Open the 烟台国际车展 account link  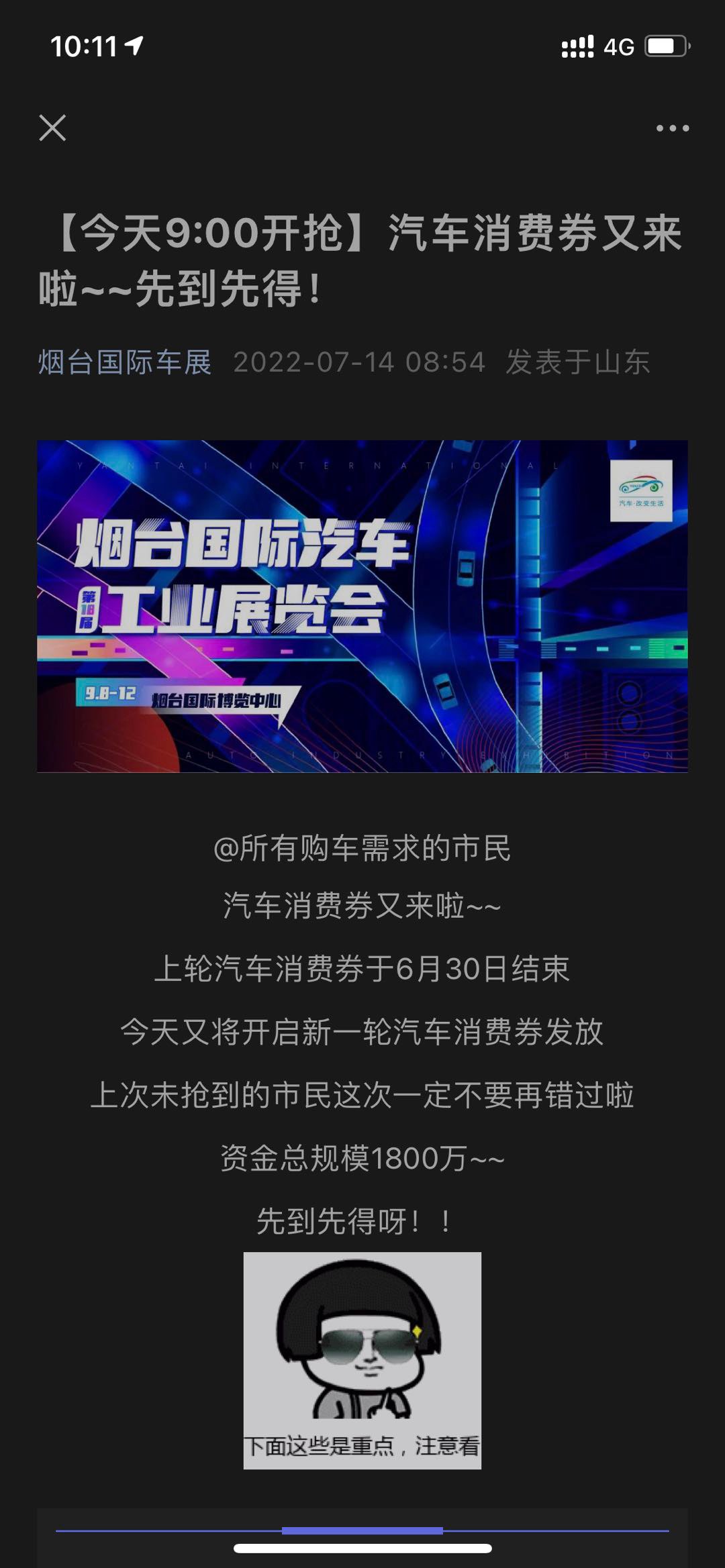point(125,362)
